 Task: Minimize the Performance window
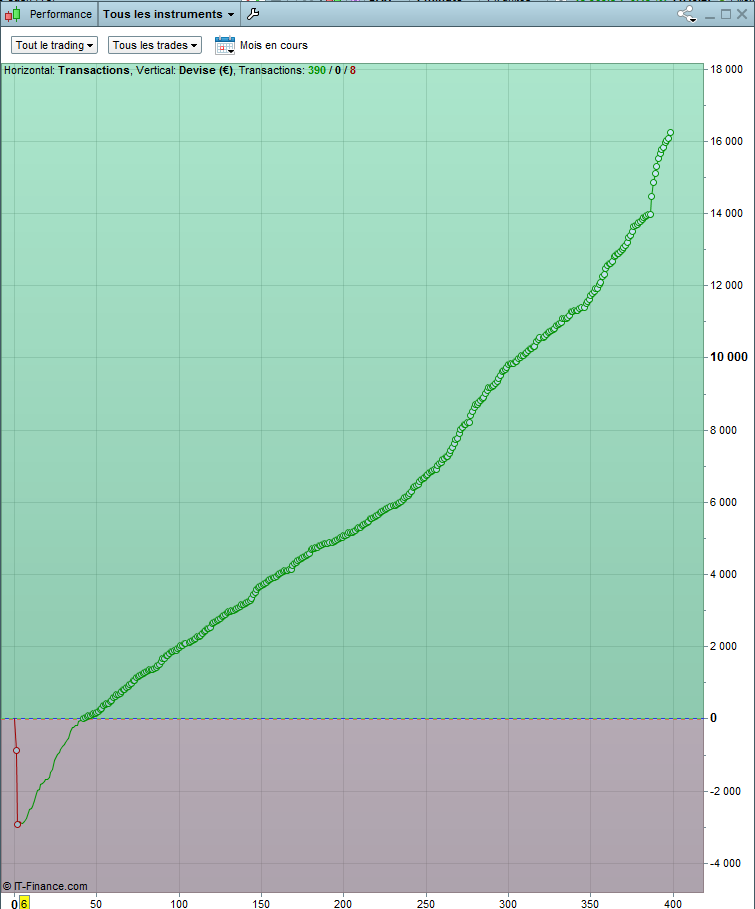click(710, 14)
